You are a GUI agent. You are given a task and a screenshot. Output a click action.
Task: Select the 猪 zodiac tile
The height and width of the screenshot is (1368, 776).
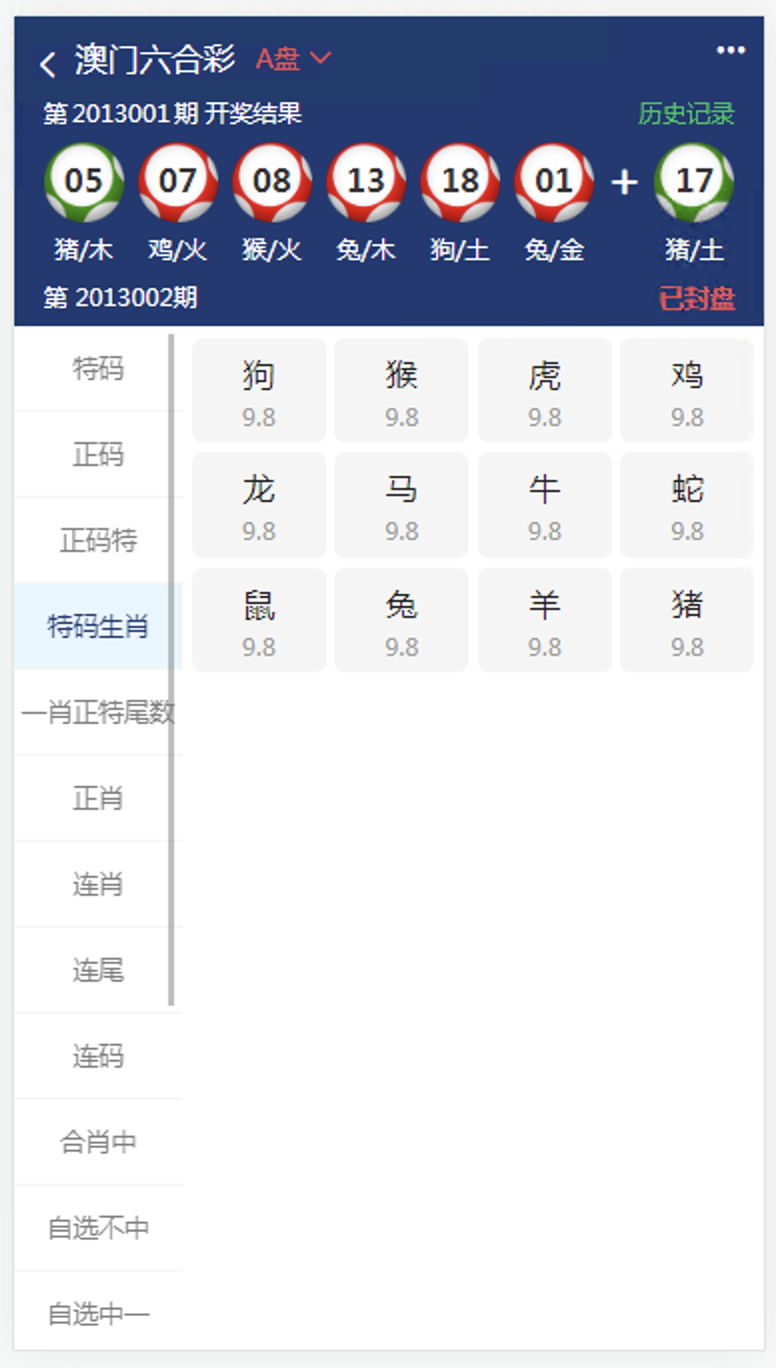click(687, 620)
